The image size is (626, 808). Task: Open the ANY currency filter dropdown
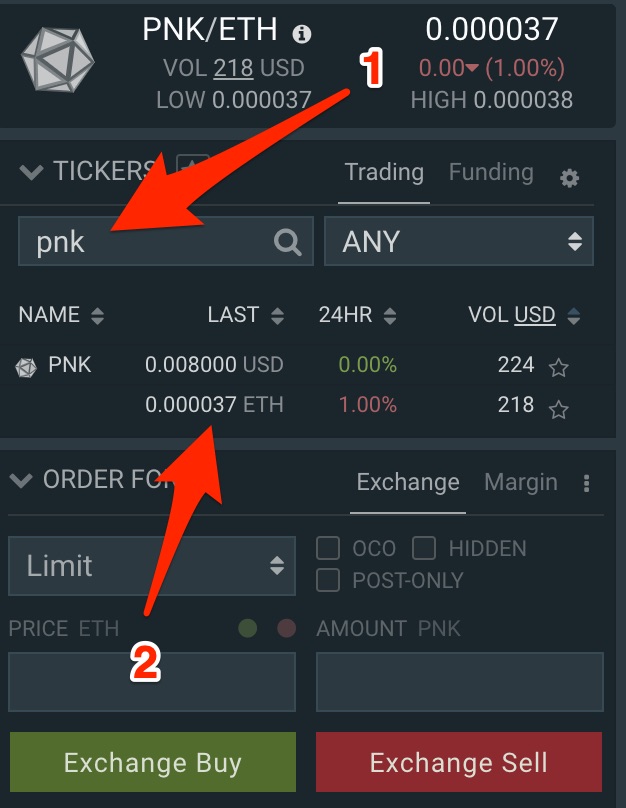459,242
